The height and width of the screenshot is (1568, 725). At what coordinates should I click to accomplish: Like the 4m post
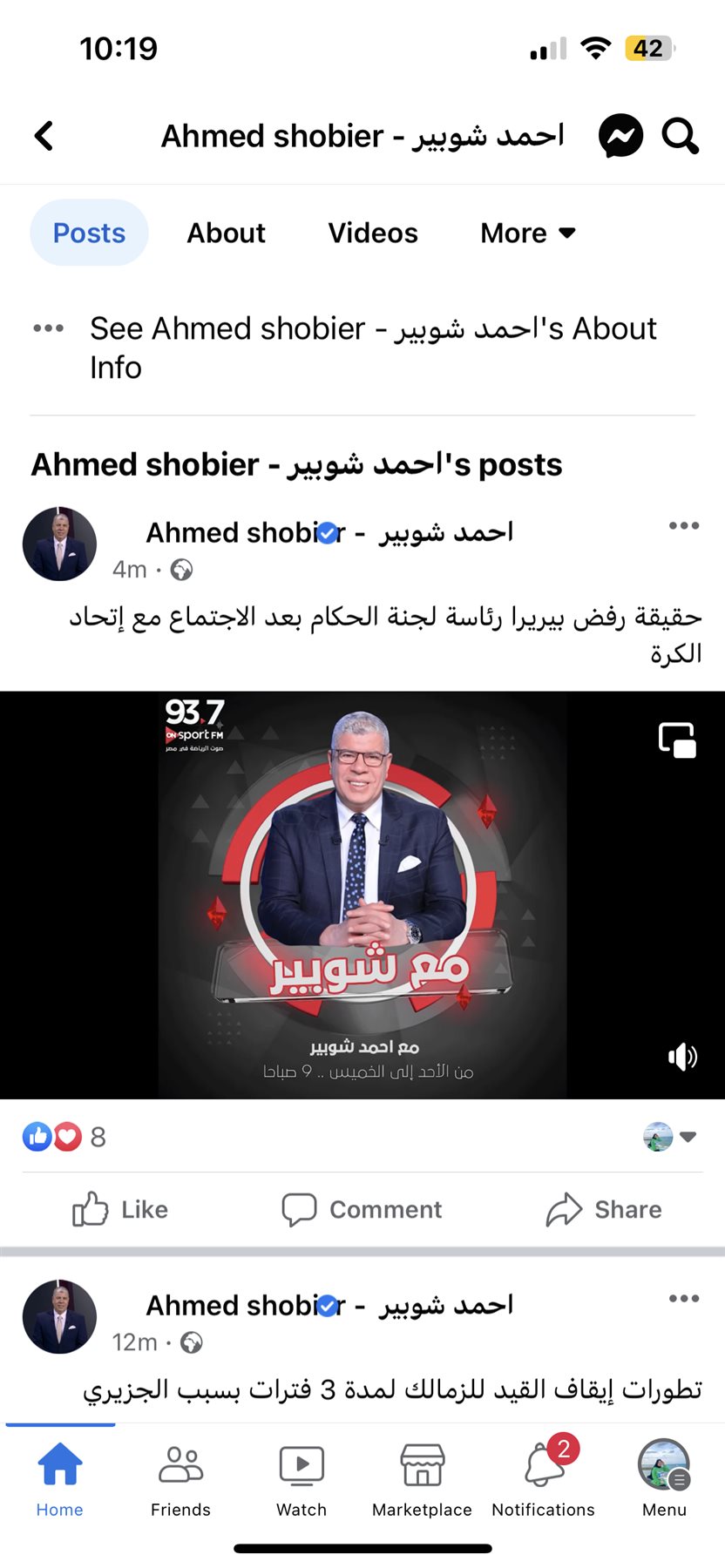tap(120, 1209)
